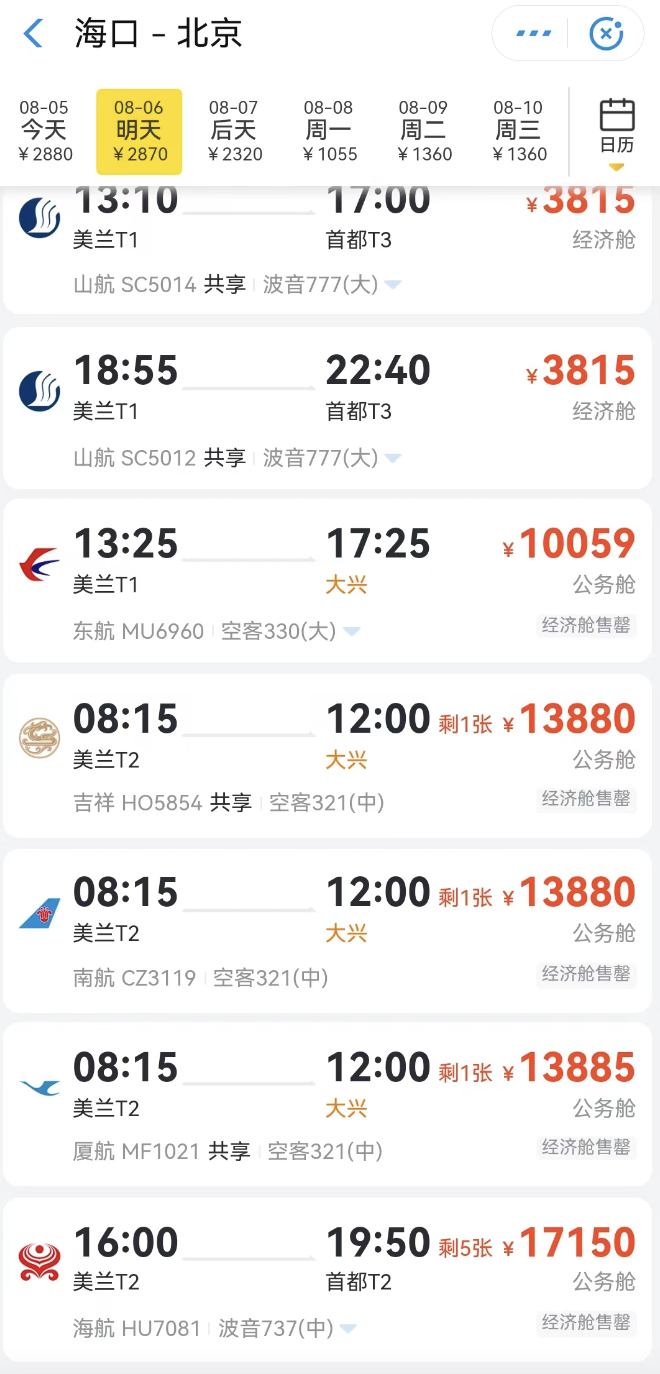
Task: View the 吉祥 HO5854 flight details
Action: (x=328, y=757)
